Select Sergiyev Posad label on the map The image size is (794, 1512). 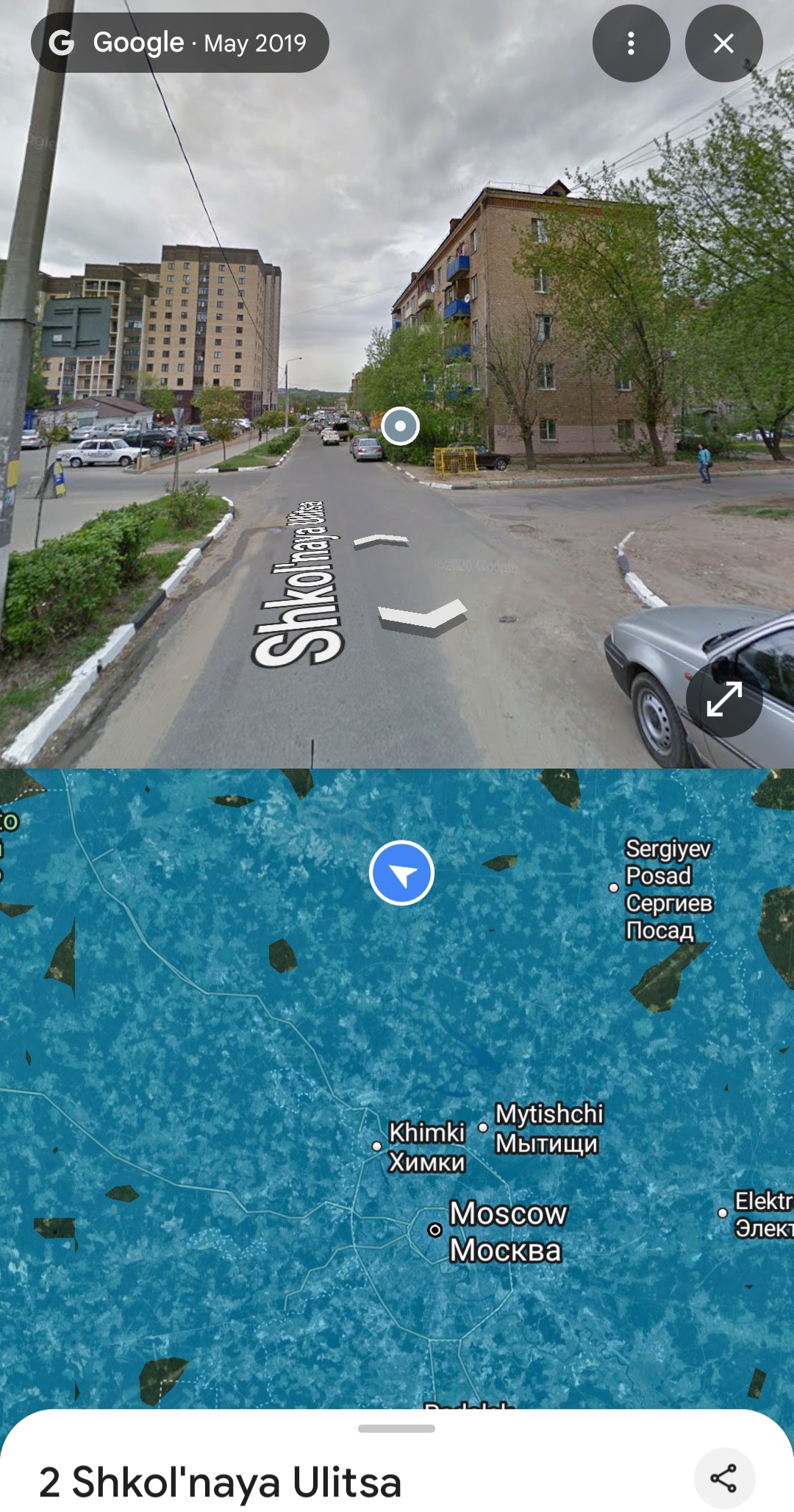(668, 889)
